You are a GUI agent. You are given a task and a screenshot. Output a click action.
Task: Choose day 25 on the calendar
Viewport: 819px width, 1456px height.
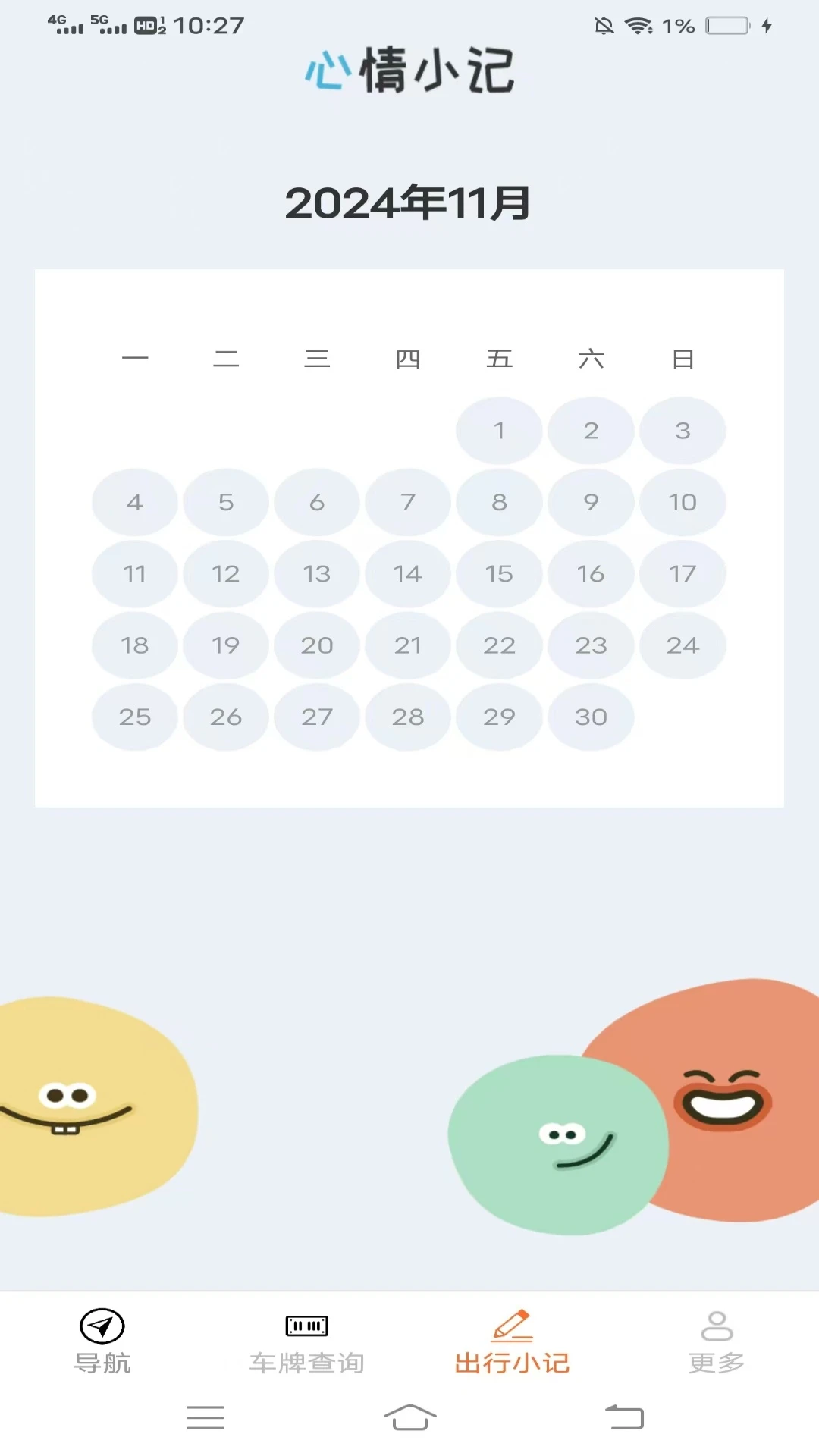tap(135, 717)
